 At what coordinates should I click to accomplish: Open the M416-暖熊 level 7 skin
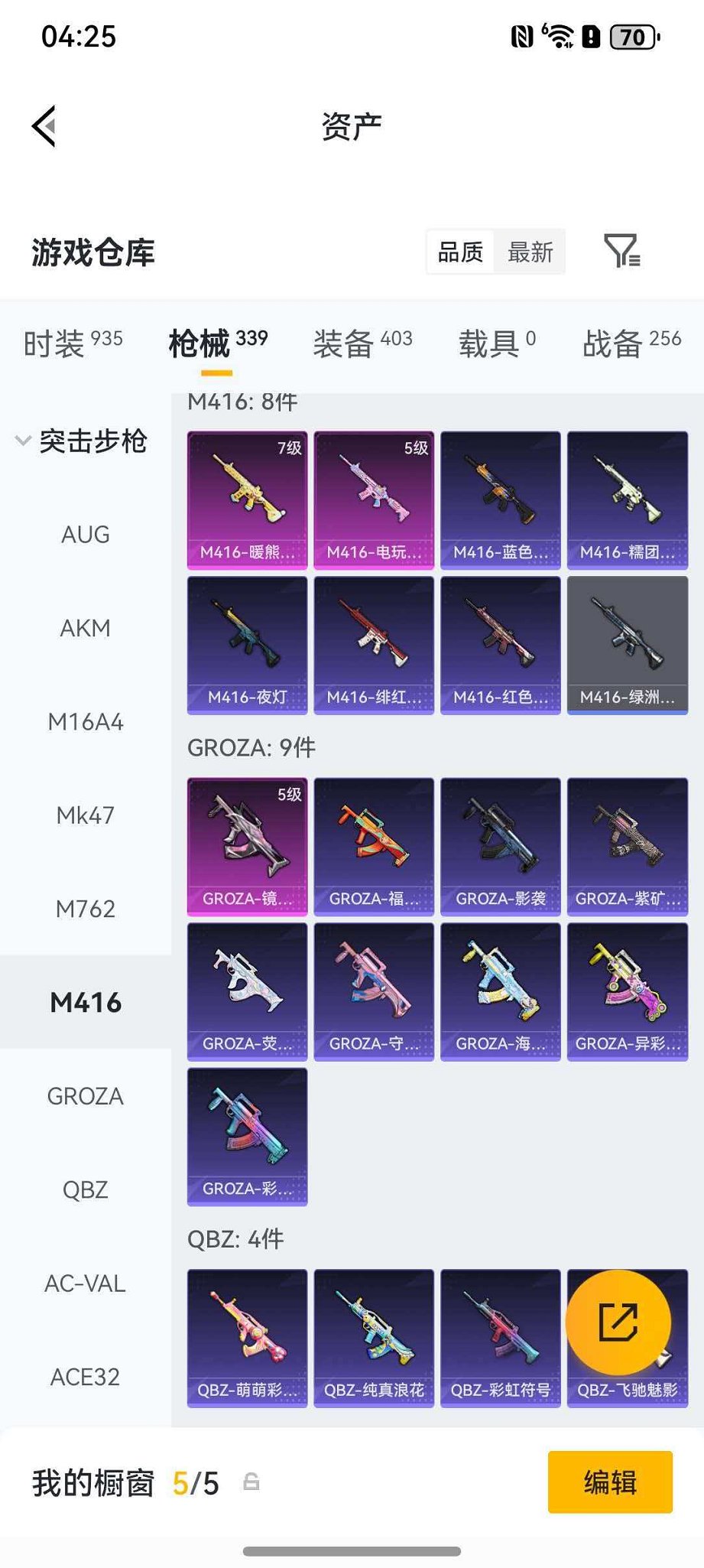coord(247,499)
